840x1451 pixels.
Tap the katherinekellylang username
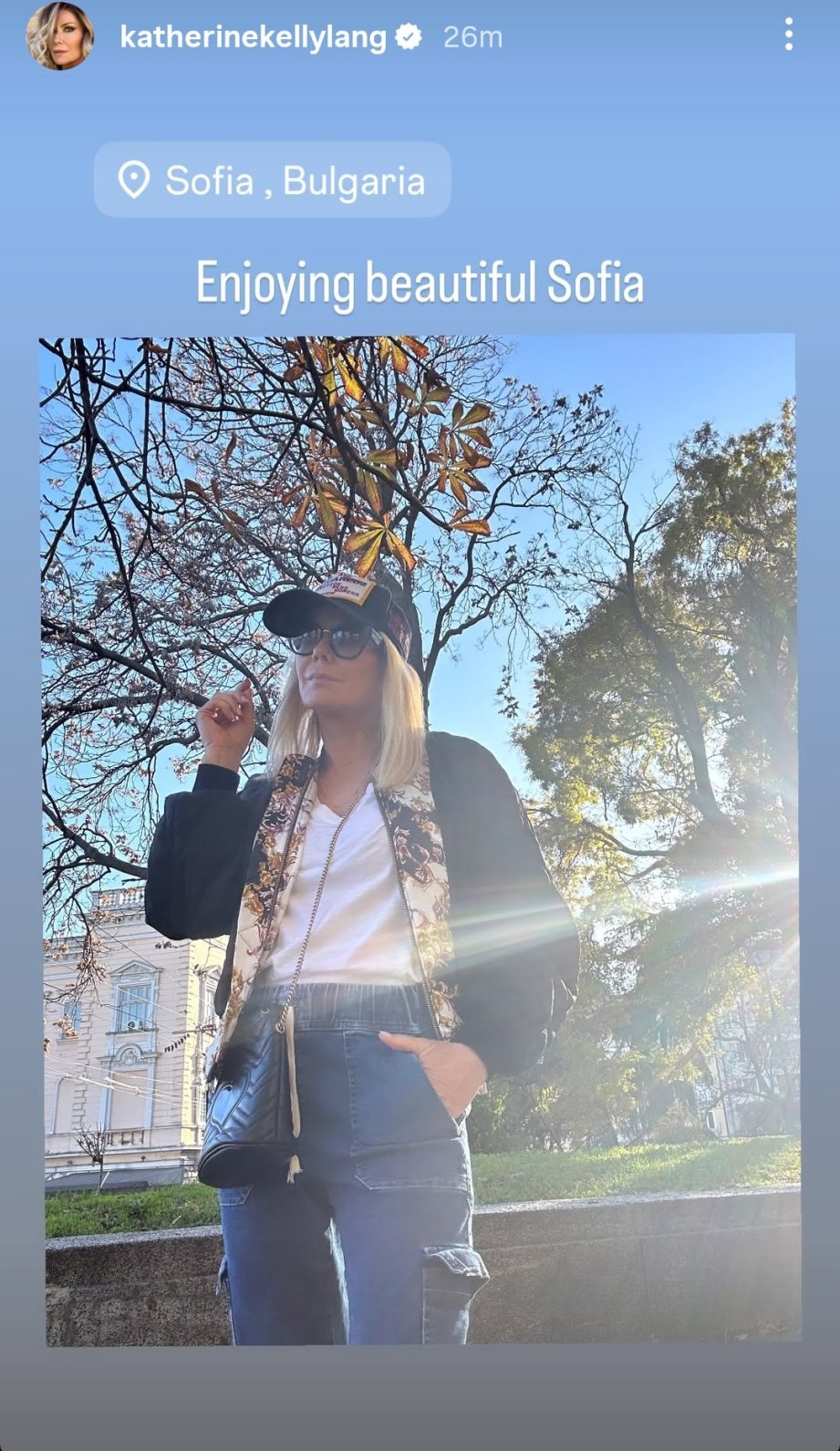pos(254,37)
